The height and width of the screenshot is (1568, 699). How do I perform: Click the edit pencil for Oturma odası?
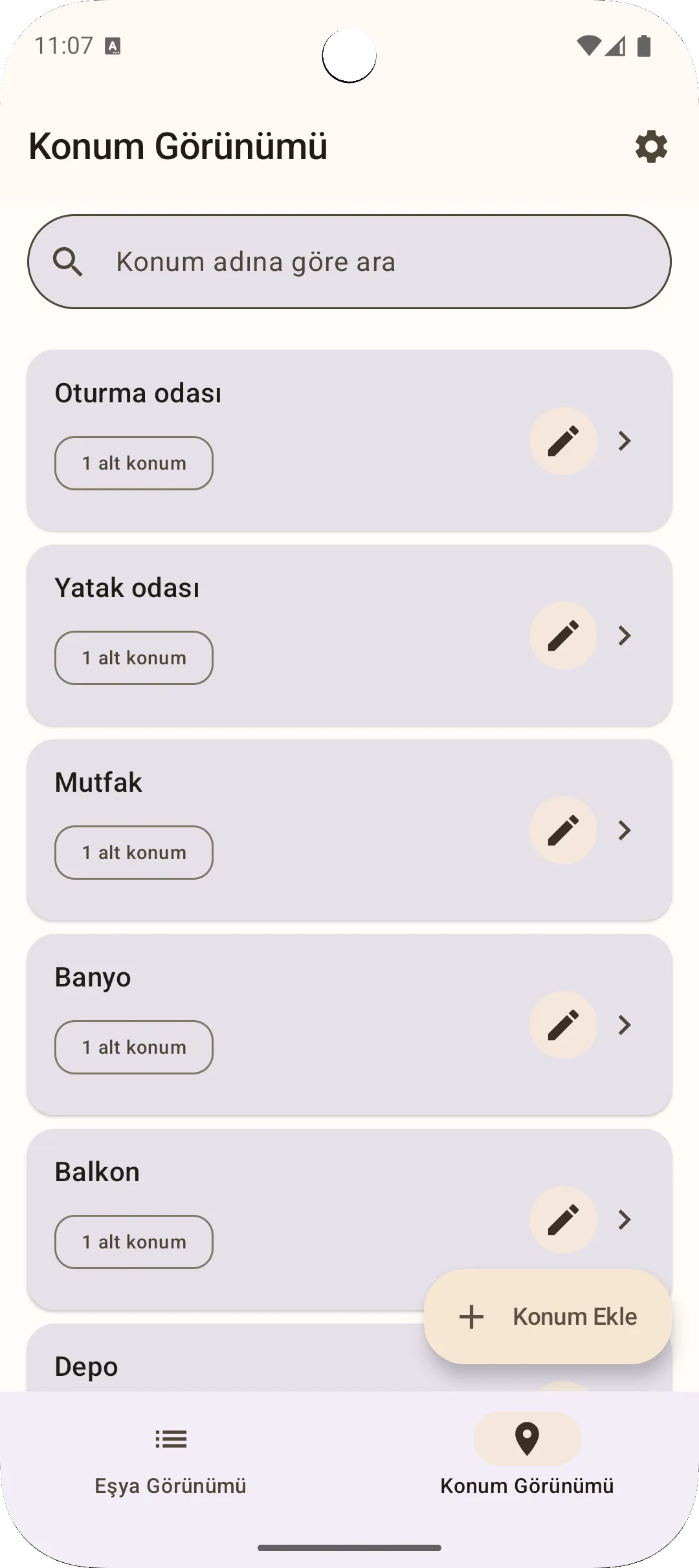(x=562, y=441)
